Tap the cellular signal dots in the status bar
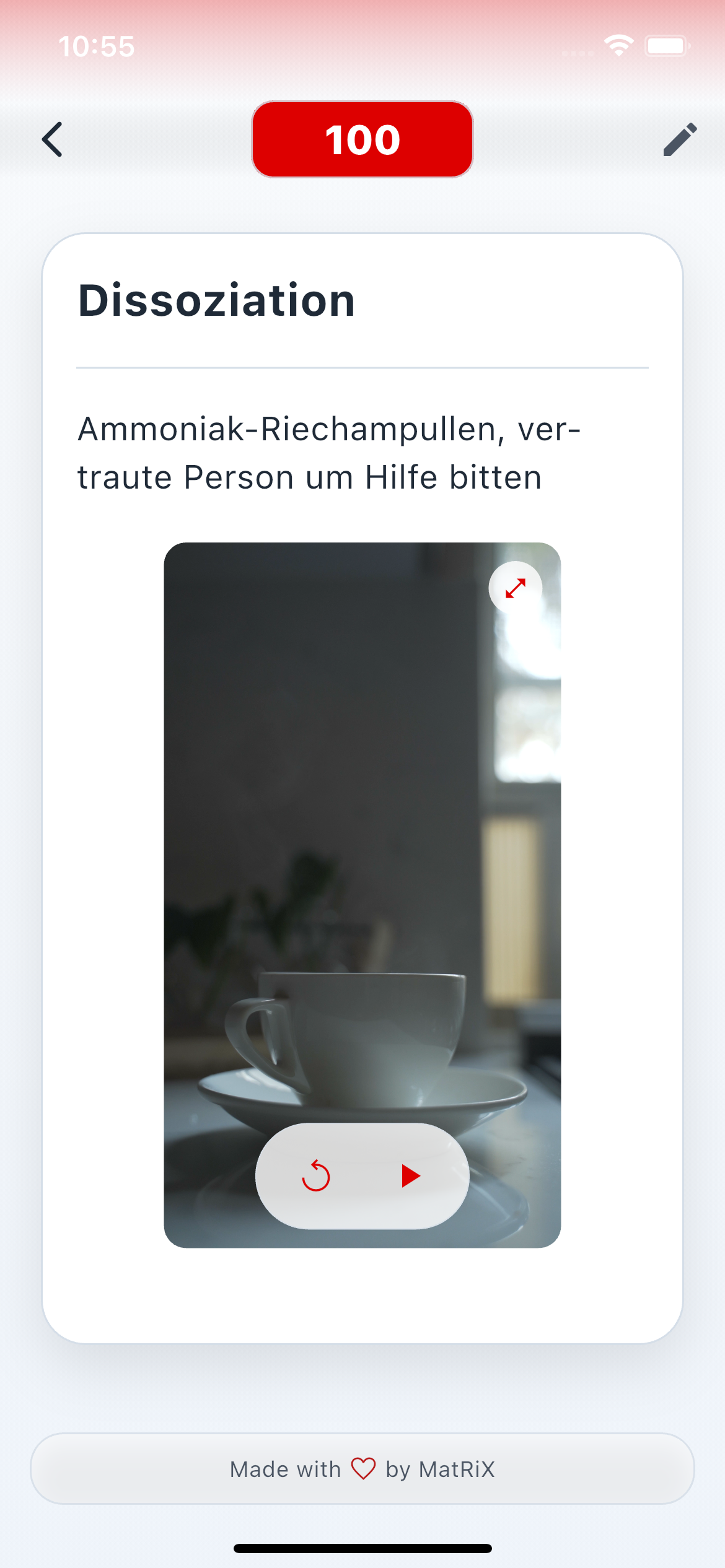Viewport: 725px width, 1568px height. pyautogui.click(x=576, y=53)
